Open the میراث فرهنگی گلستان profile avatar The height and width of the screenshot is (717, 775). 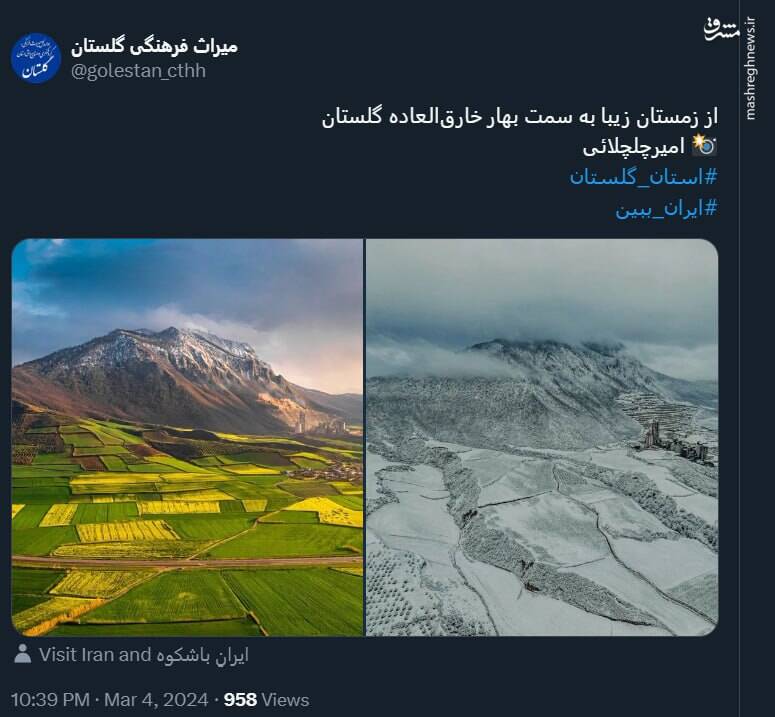tap(36, 58)
